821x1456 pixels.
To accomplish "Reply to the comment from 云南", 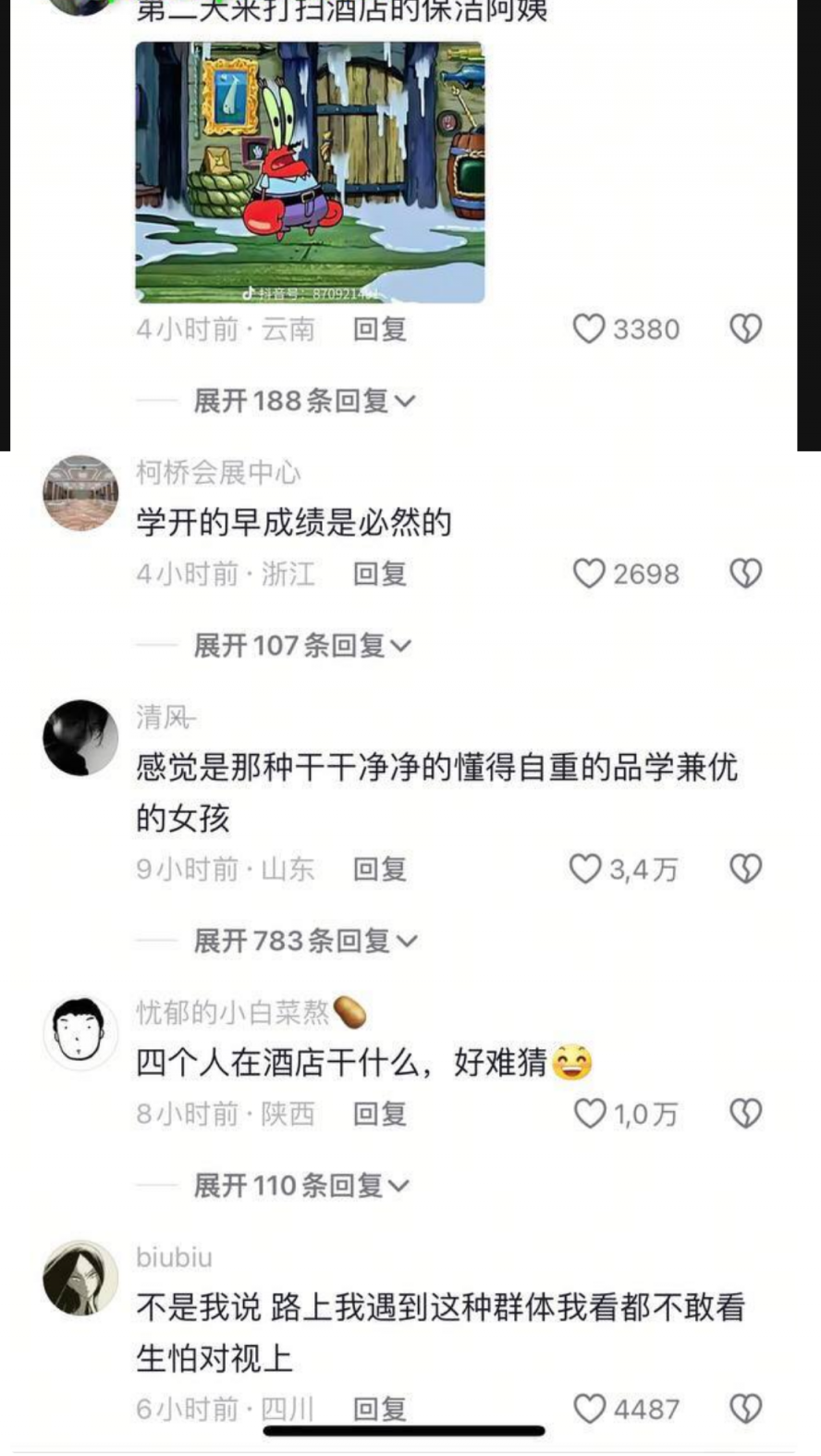I will [379, 329].
